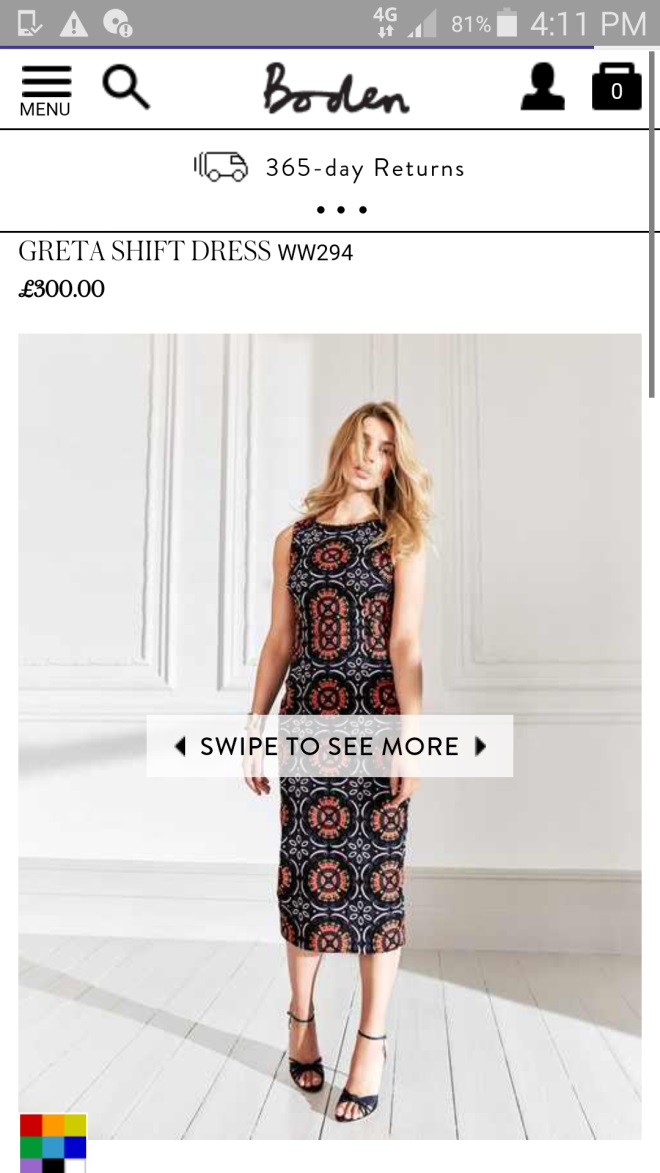Open the search icon
This screenshot has height=1173, width=660.
coord(126,88)
